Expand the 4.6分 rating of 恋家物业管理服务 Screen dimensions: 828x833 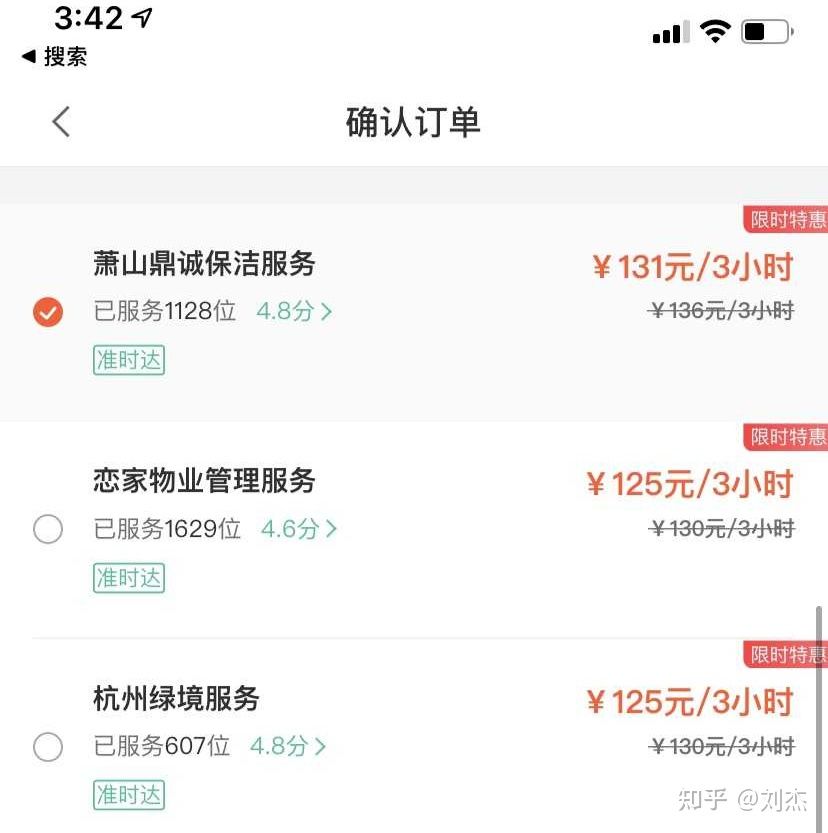pos(290,529)
